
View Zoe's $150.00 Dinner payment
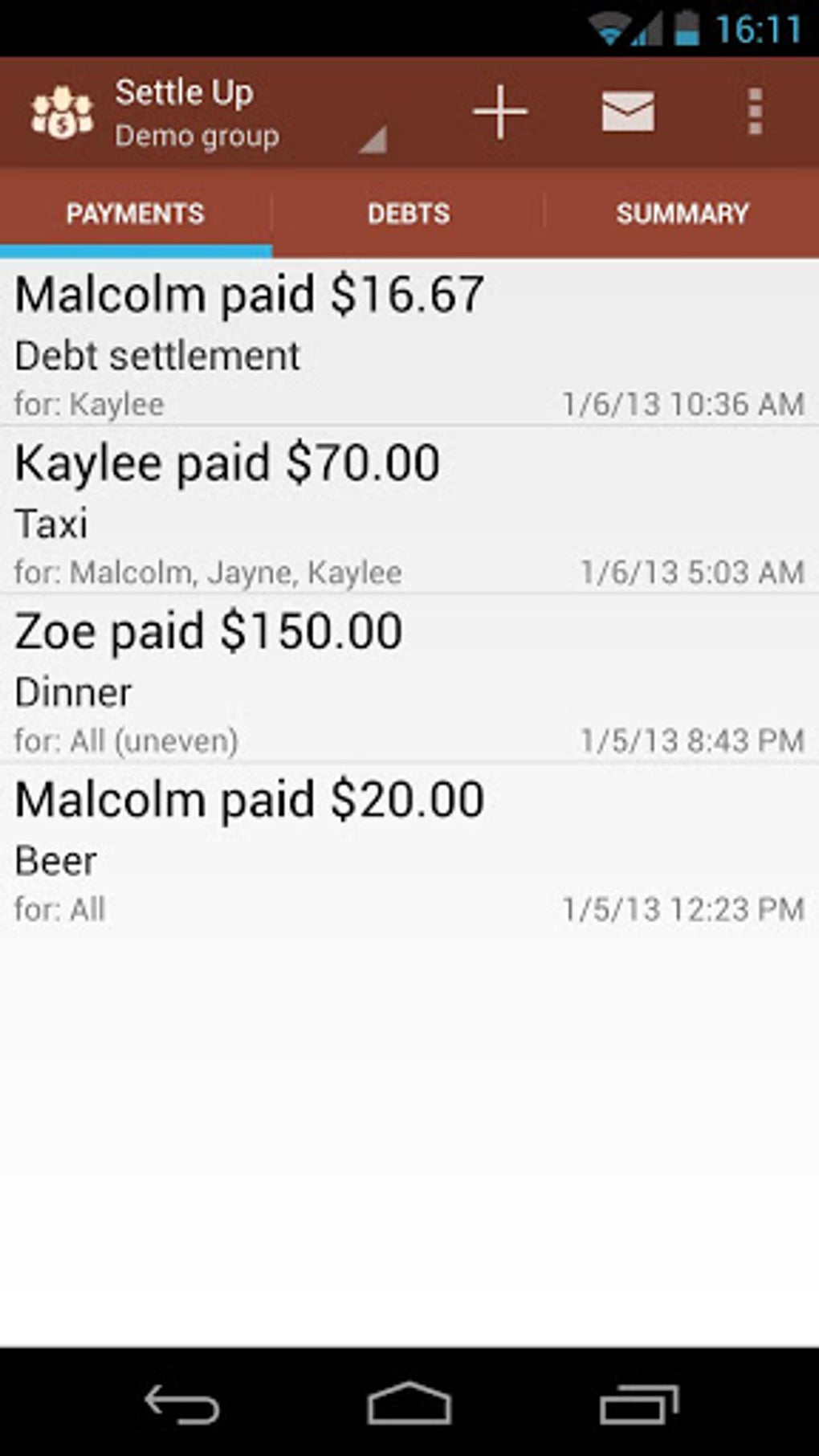409,681
